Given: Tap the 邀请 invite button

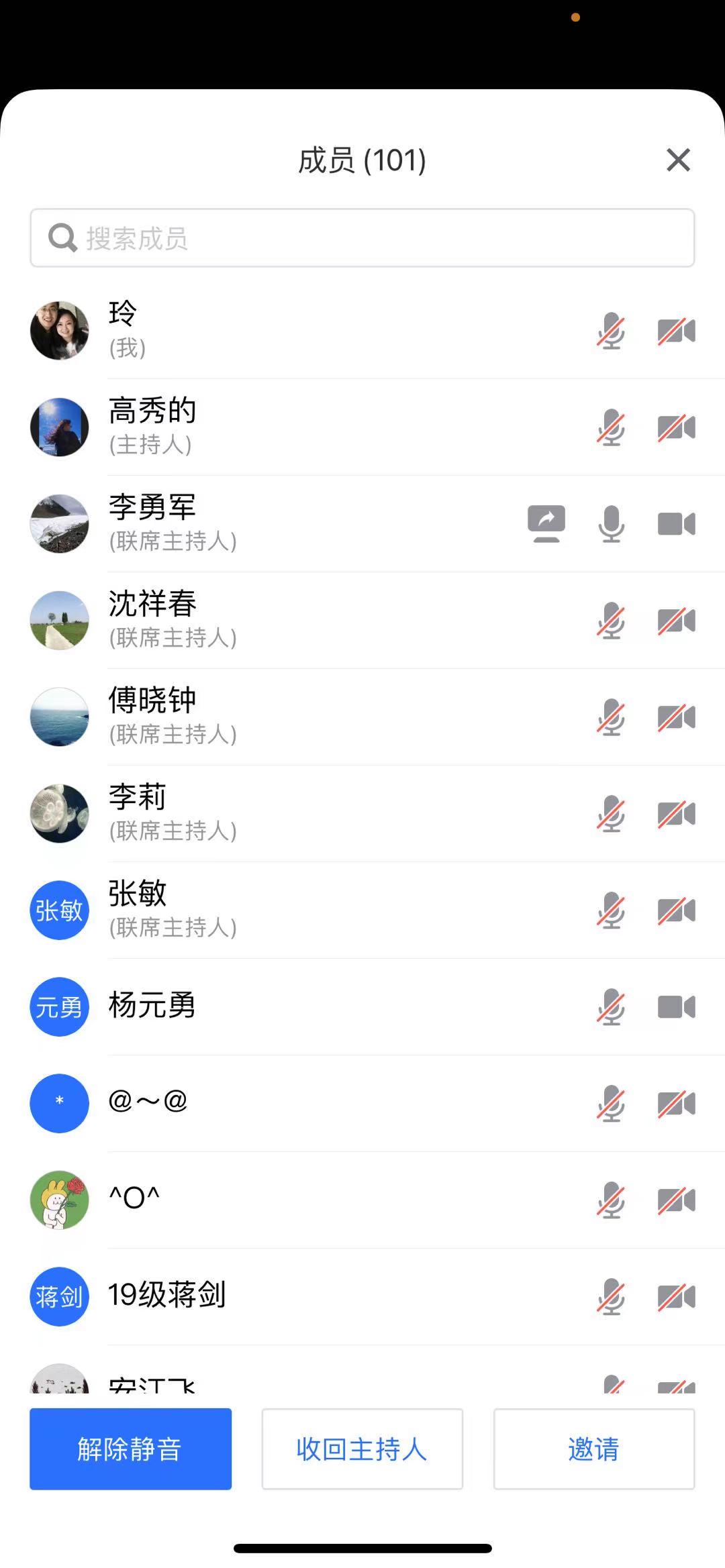Looking at the screenshot, I should click(593, 1449).
